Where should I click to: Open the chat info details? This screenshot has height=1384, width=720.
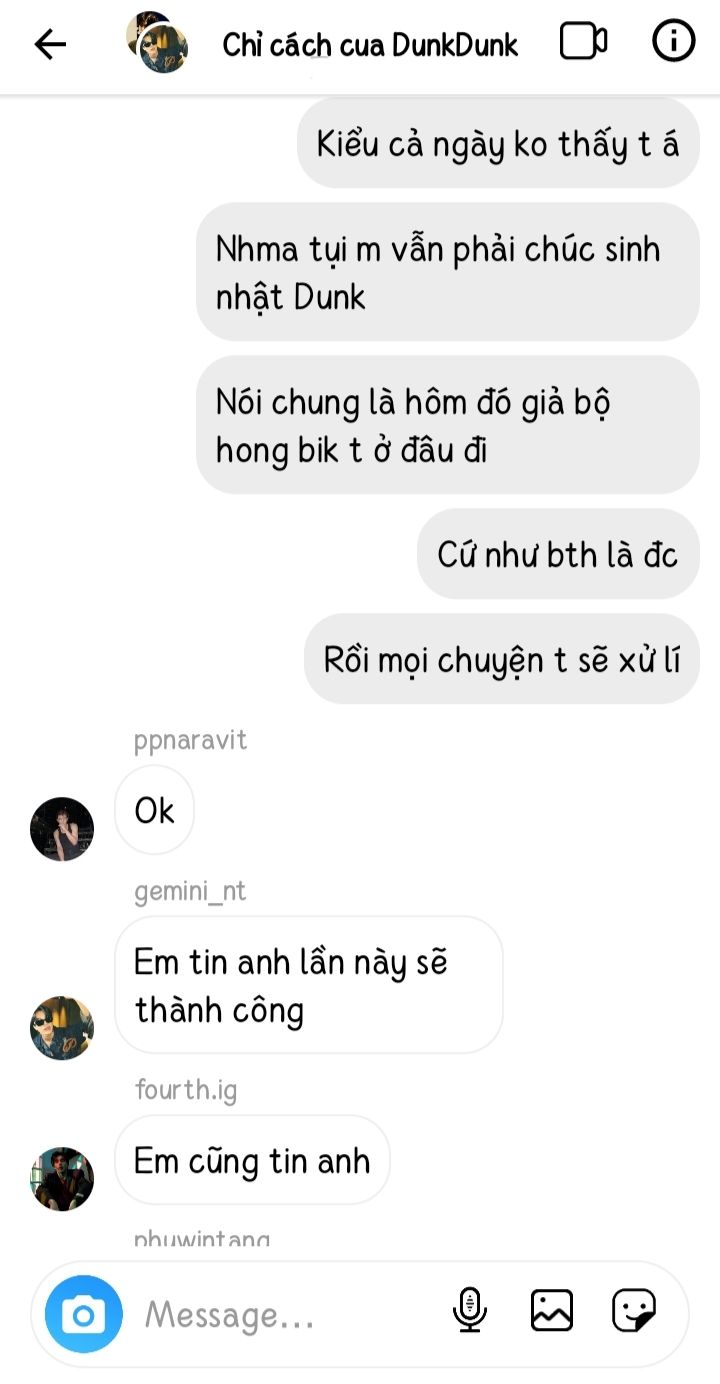click(x=673, y=42)
